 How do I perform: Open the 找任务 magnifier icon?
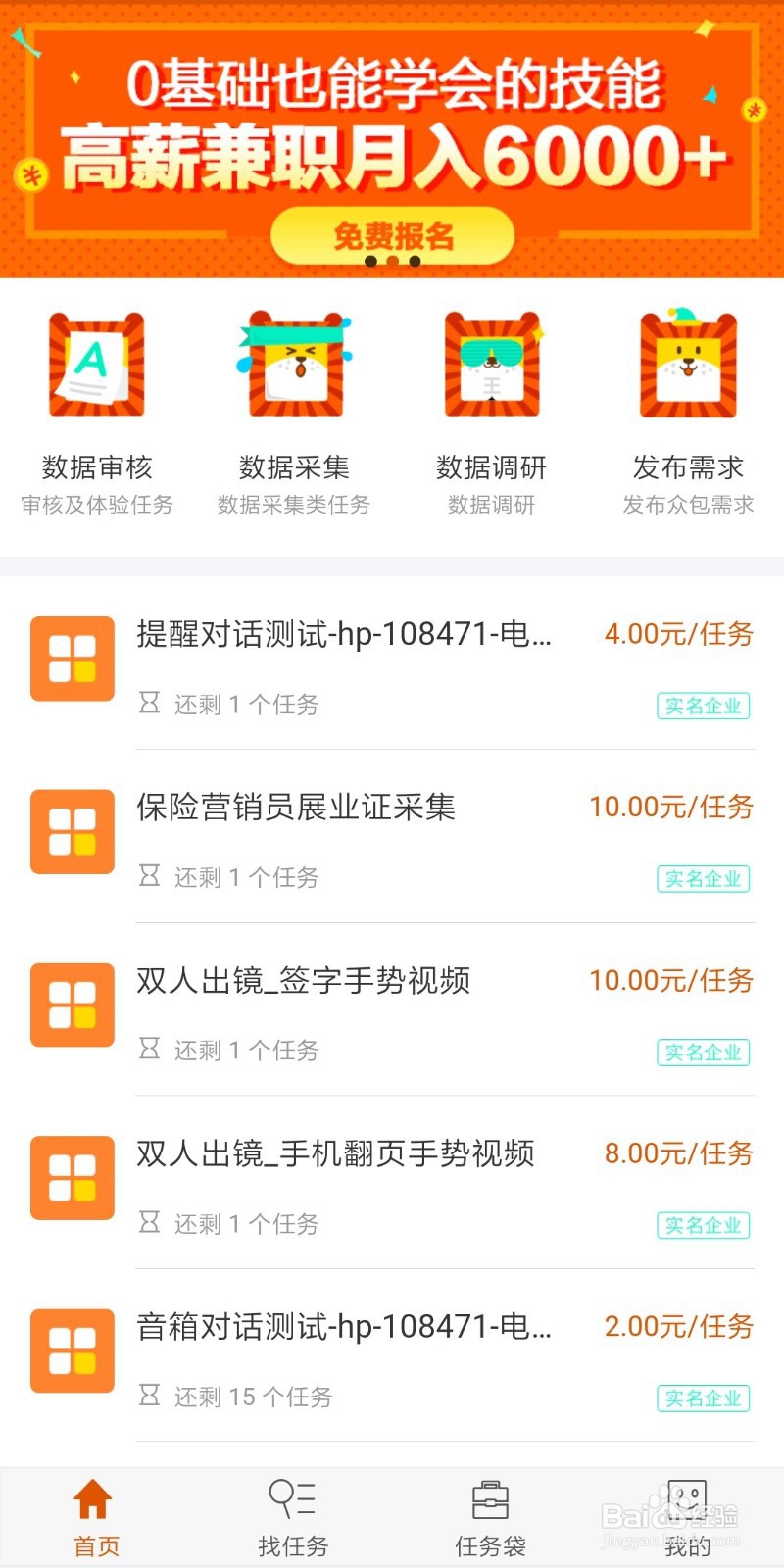[x=291, y=1497]
